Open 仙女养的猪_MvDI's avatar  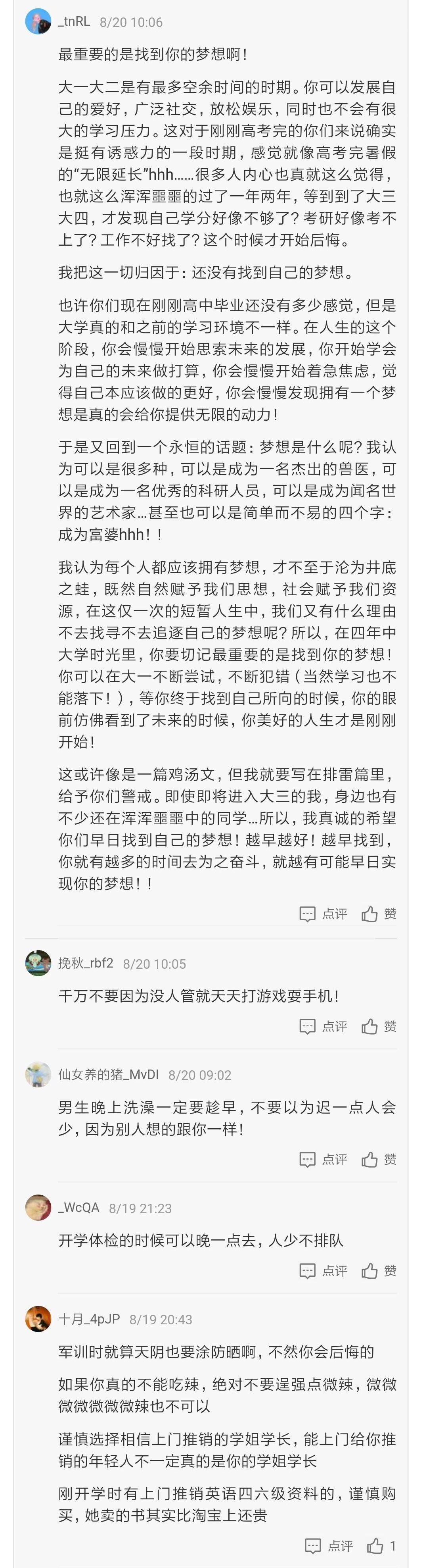[38, 1074]
